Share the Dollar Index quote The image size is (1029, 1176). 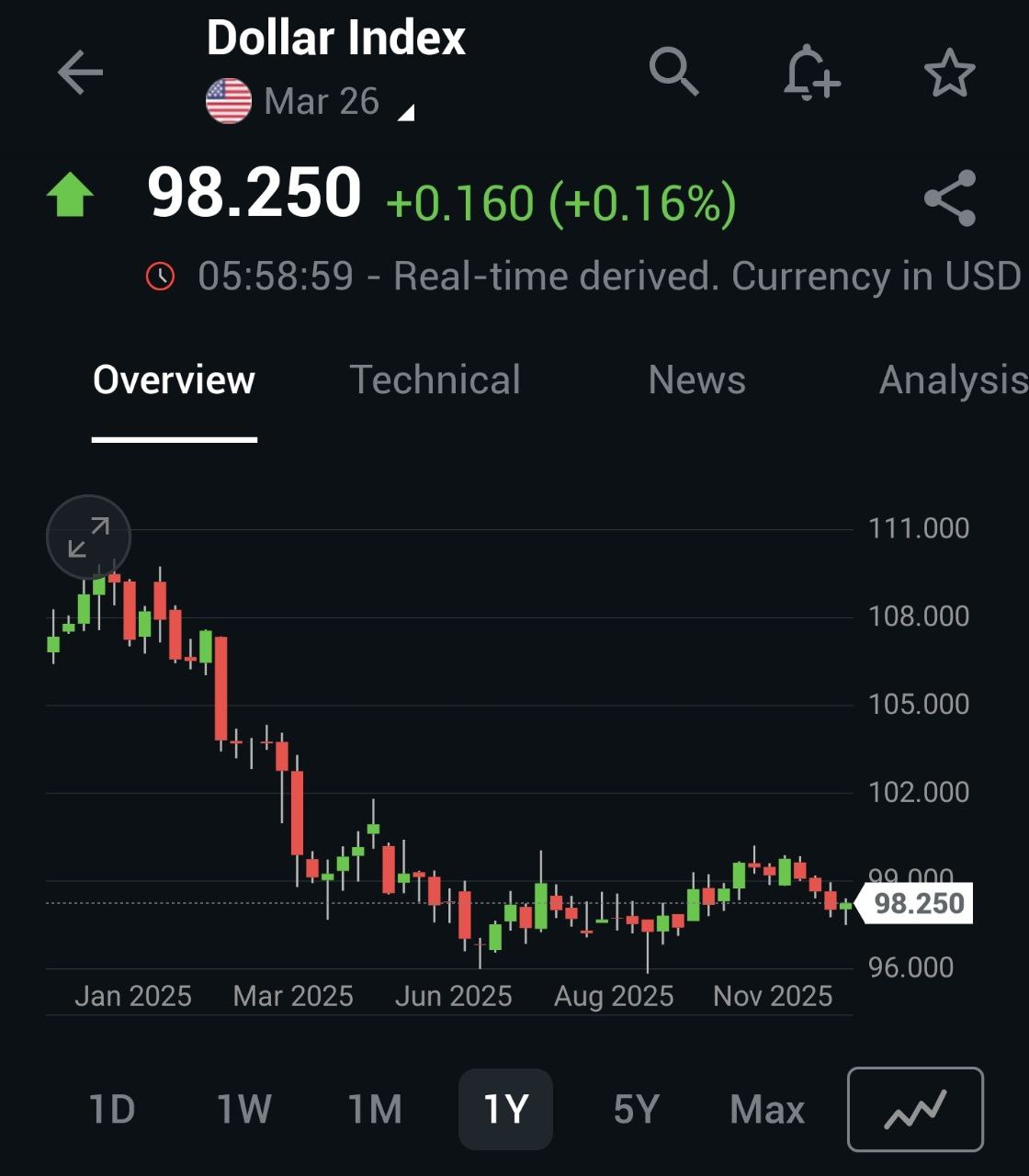click(x=949, y=198)
